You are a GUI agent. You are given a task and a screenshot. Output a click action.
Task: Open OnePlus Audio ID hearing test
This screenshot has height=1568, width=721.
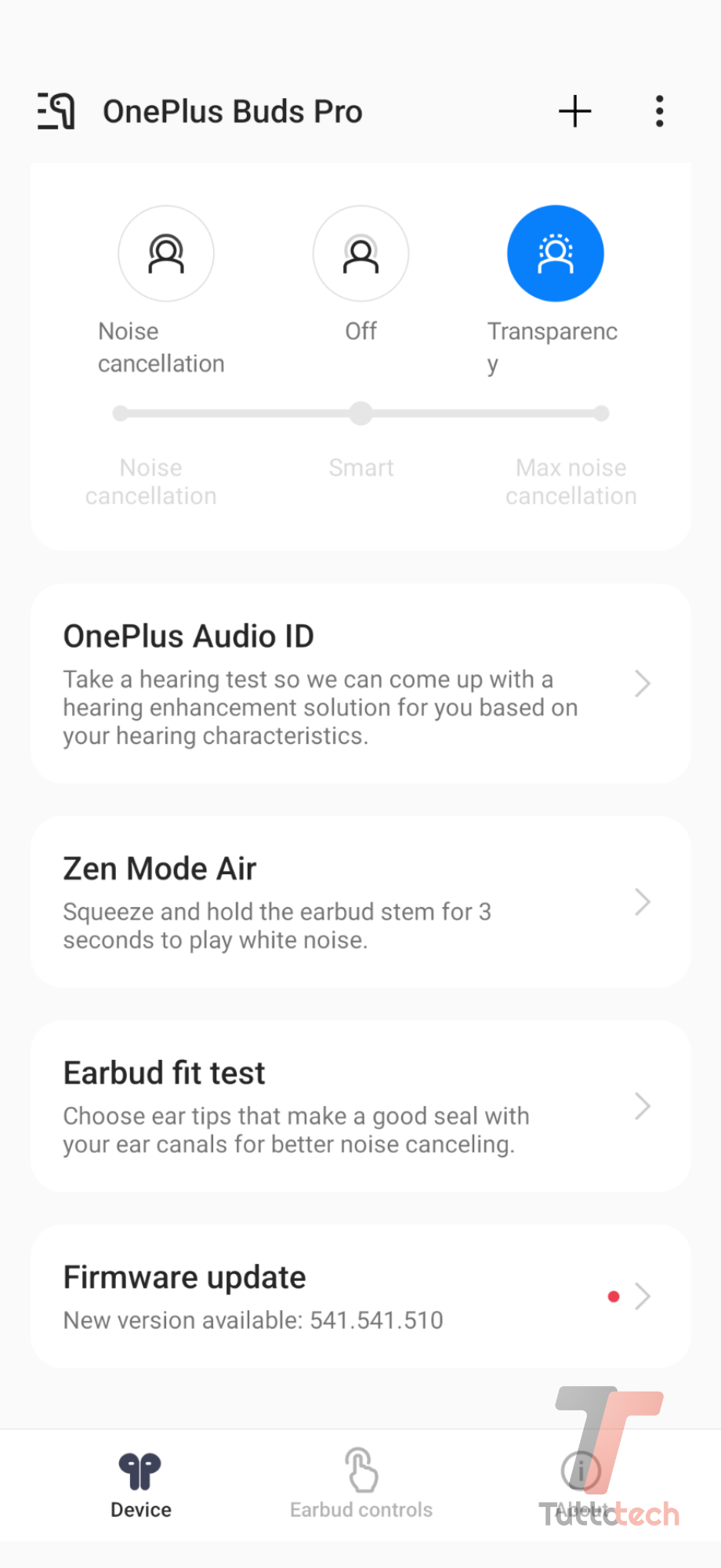click(x=360, y=684)
